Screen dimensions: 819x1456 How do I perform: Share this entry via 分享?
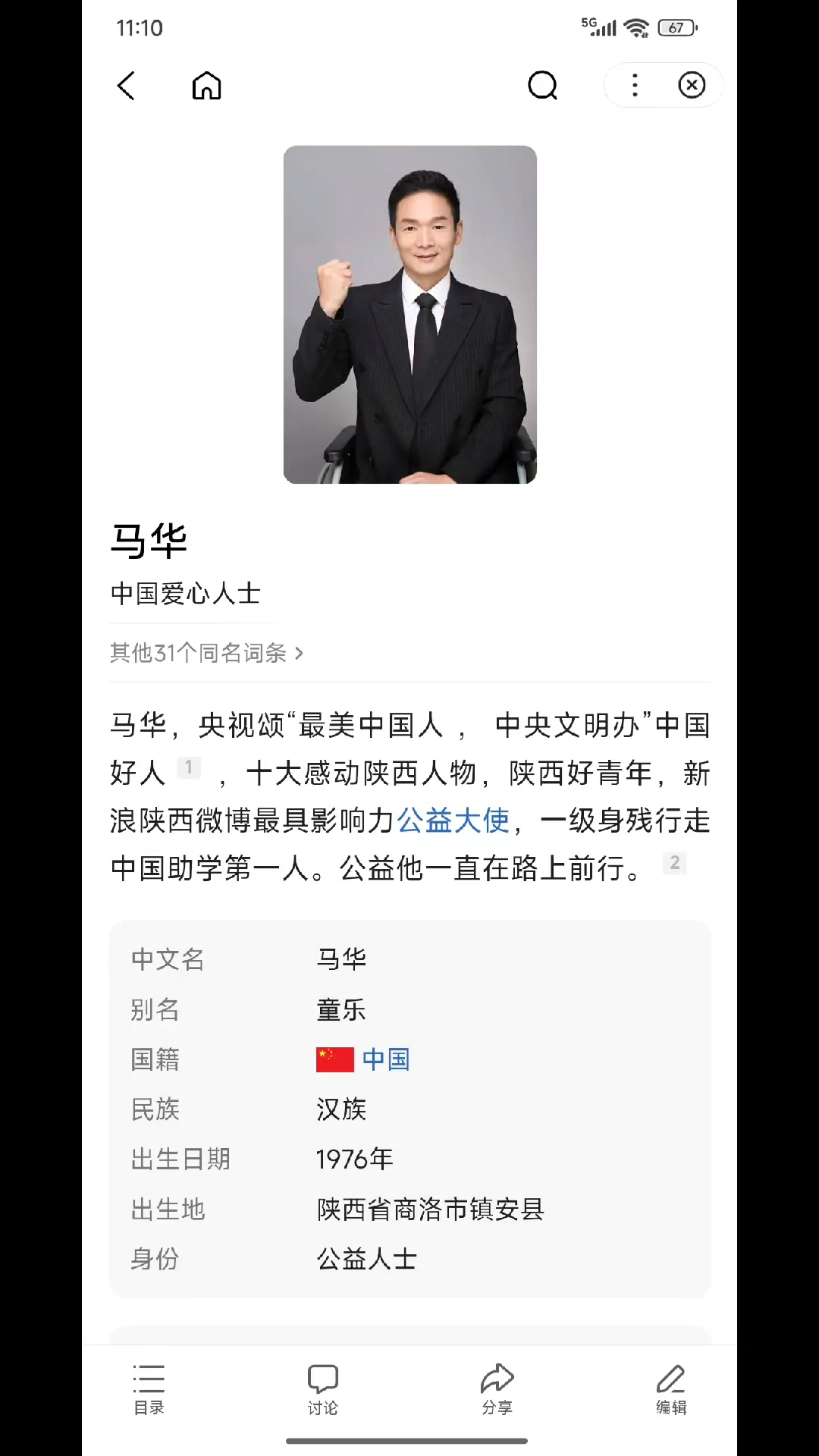point(497,1389)
